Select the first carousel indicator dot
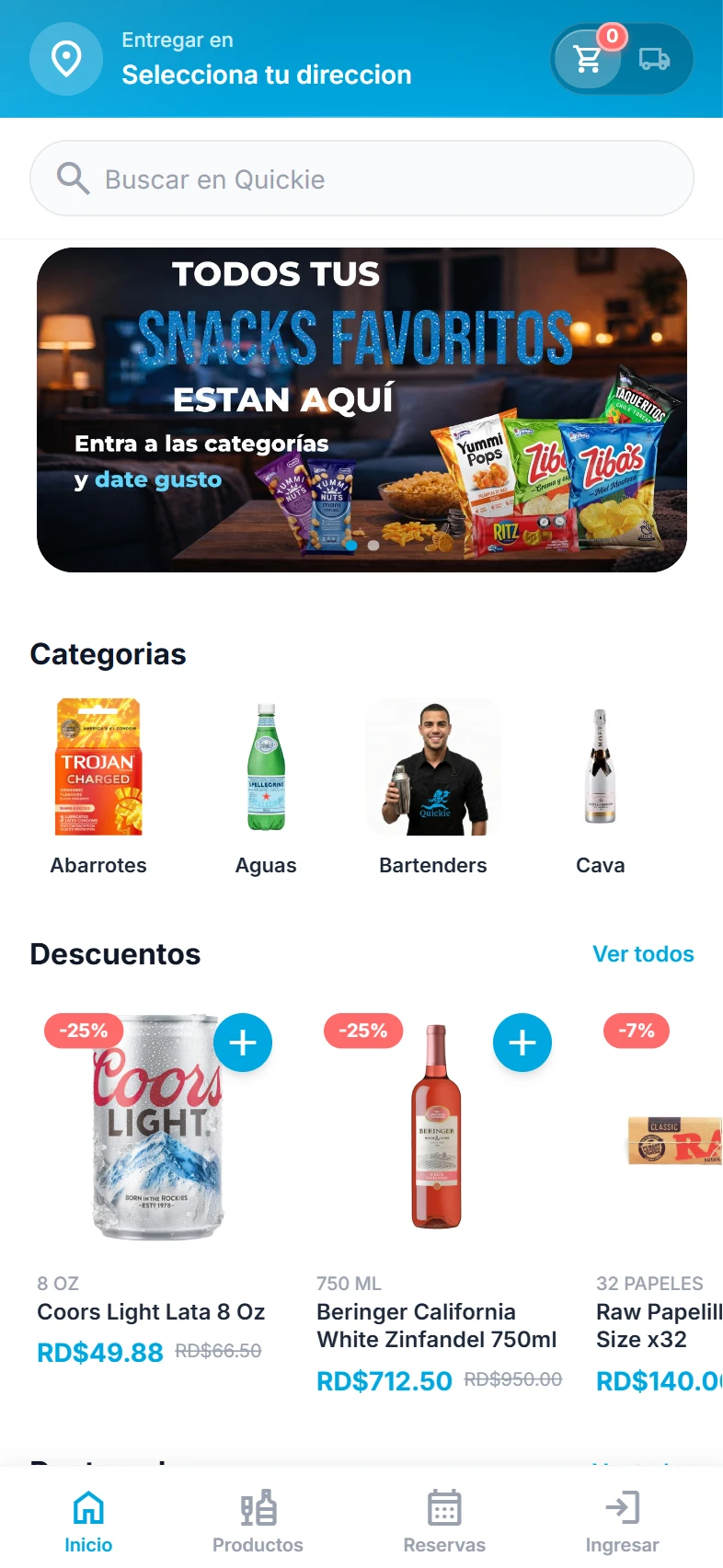Screen dimensions: 723x1568 [x=351, y=546]
